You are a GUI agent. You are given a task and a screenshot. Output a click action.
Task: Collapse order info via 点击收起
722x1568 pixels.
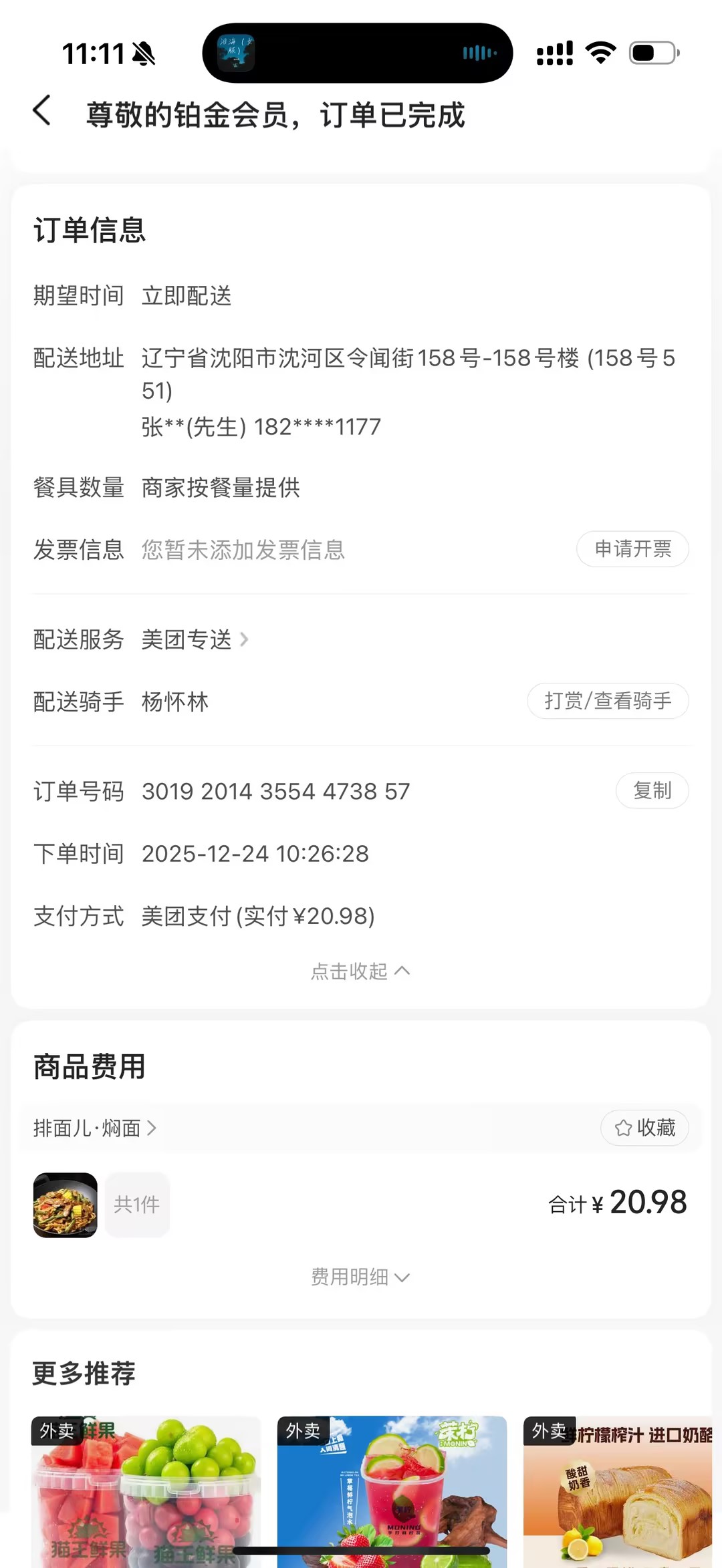(x=360, y=971)
